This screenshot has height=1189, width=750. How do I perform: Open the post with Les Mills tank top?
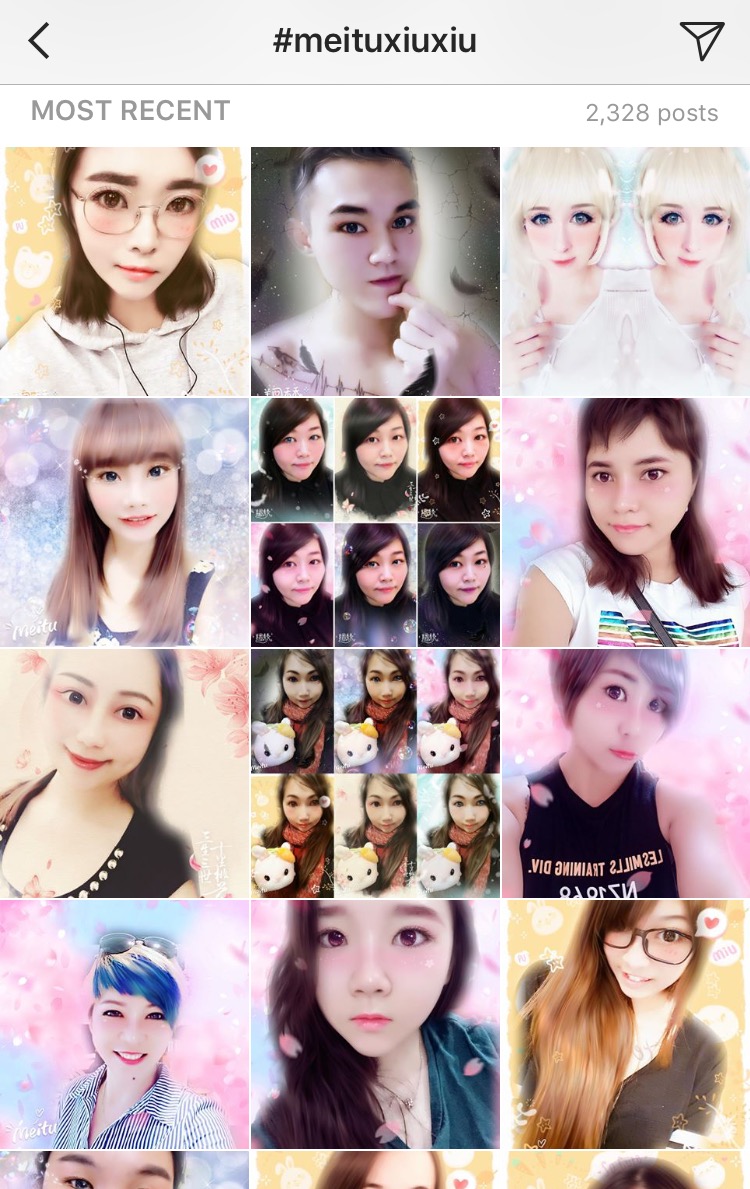(x=626, y=773)
